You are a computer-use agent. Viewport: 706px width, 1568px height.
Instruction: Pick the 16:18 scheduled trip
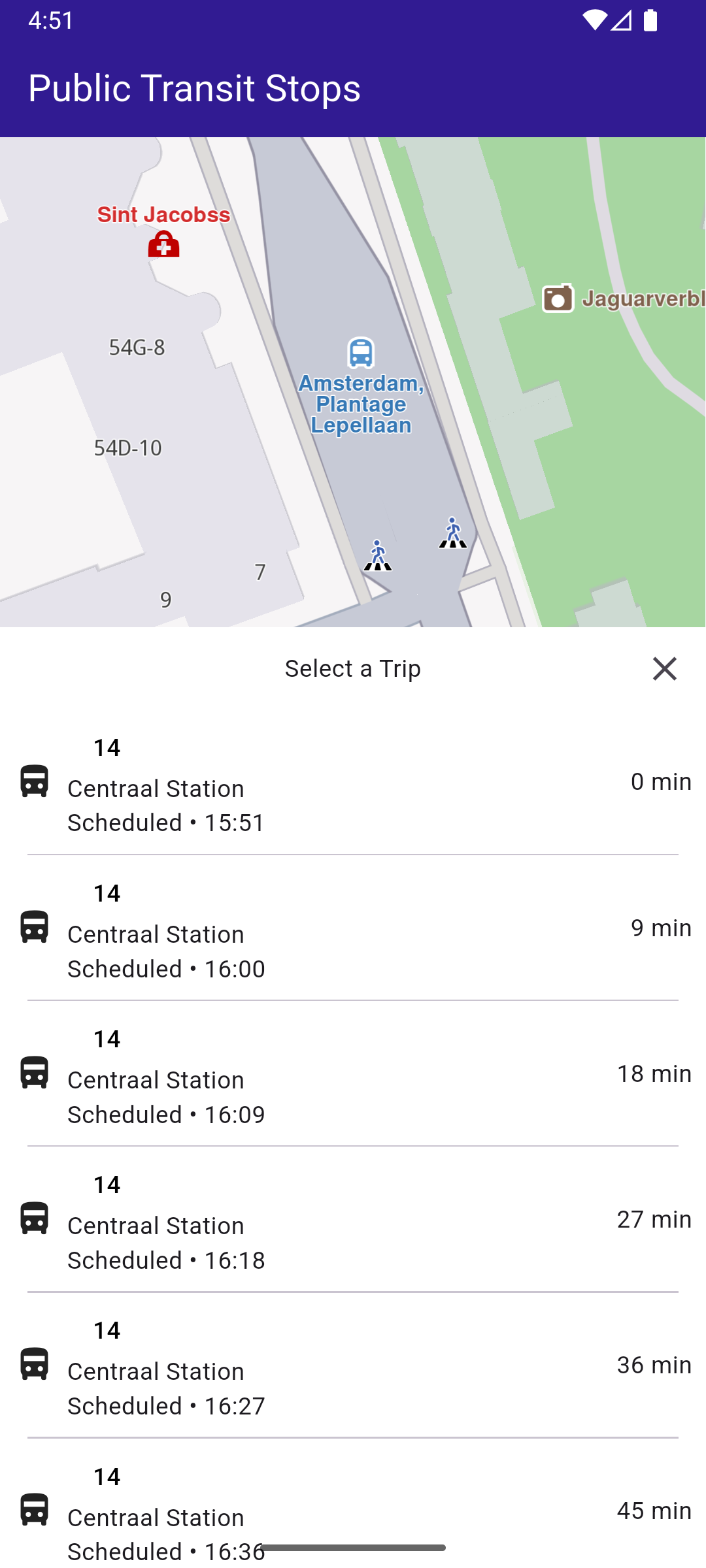click(353, 1219)
